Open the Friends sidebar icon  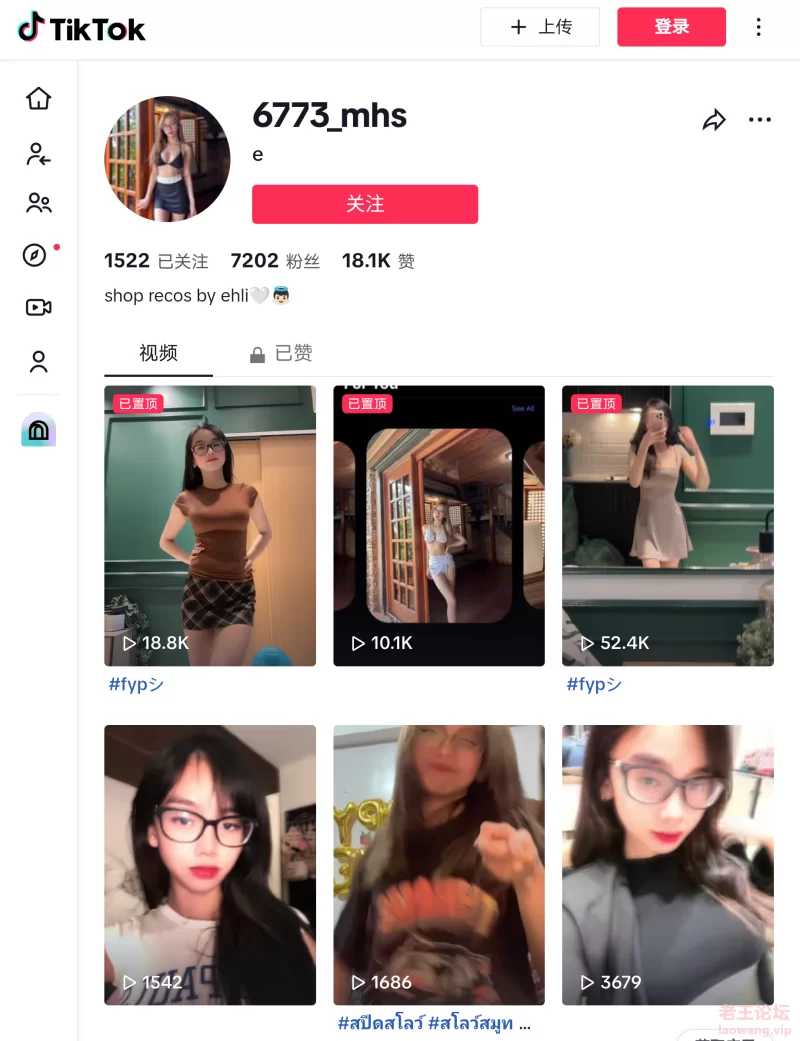(x=38, y=204)
